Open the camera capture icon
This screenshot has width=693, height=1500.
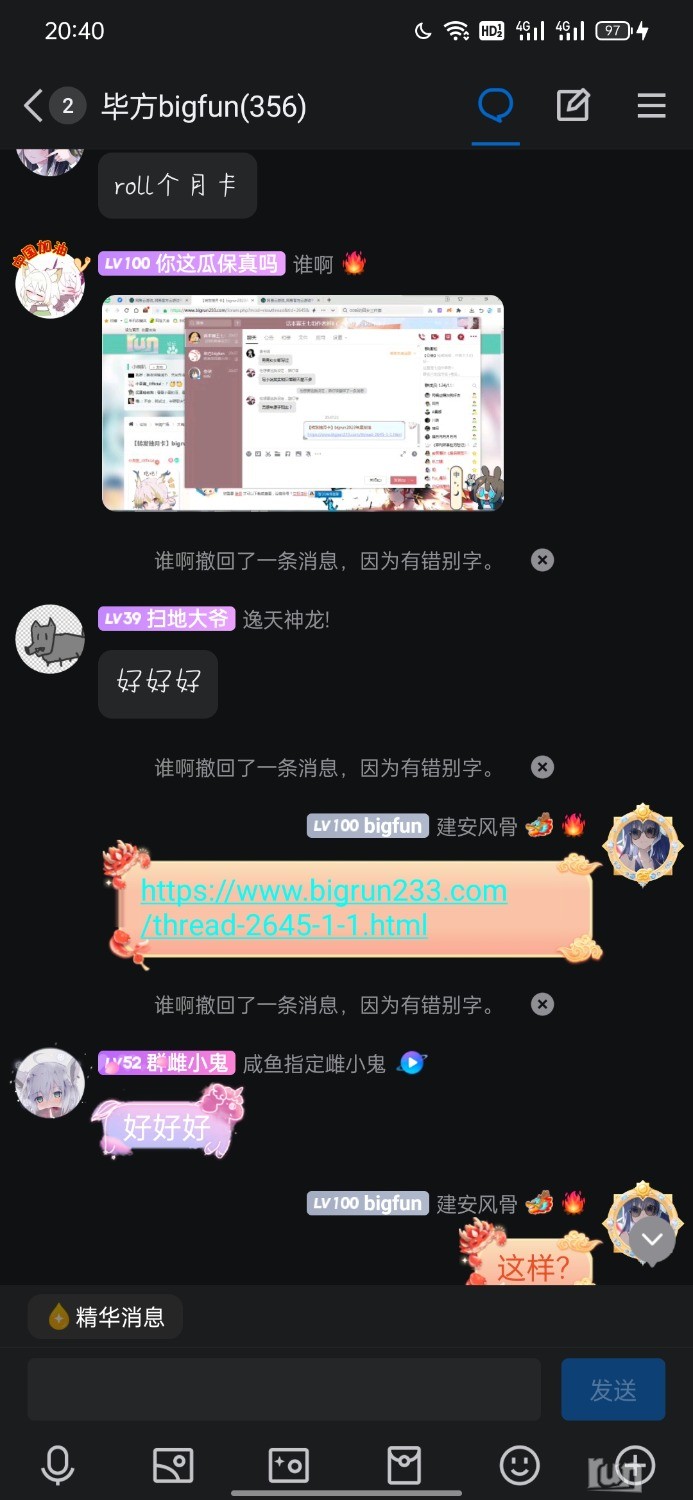point(289,1466)
